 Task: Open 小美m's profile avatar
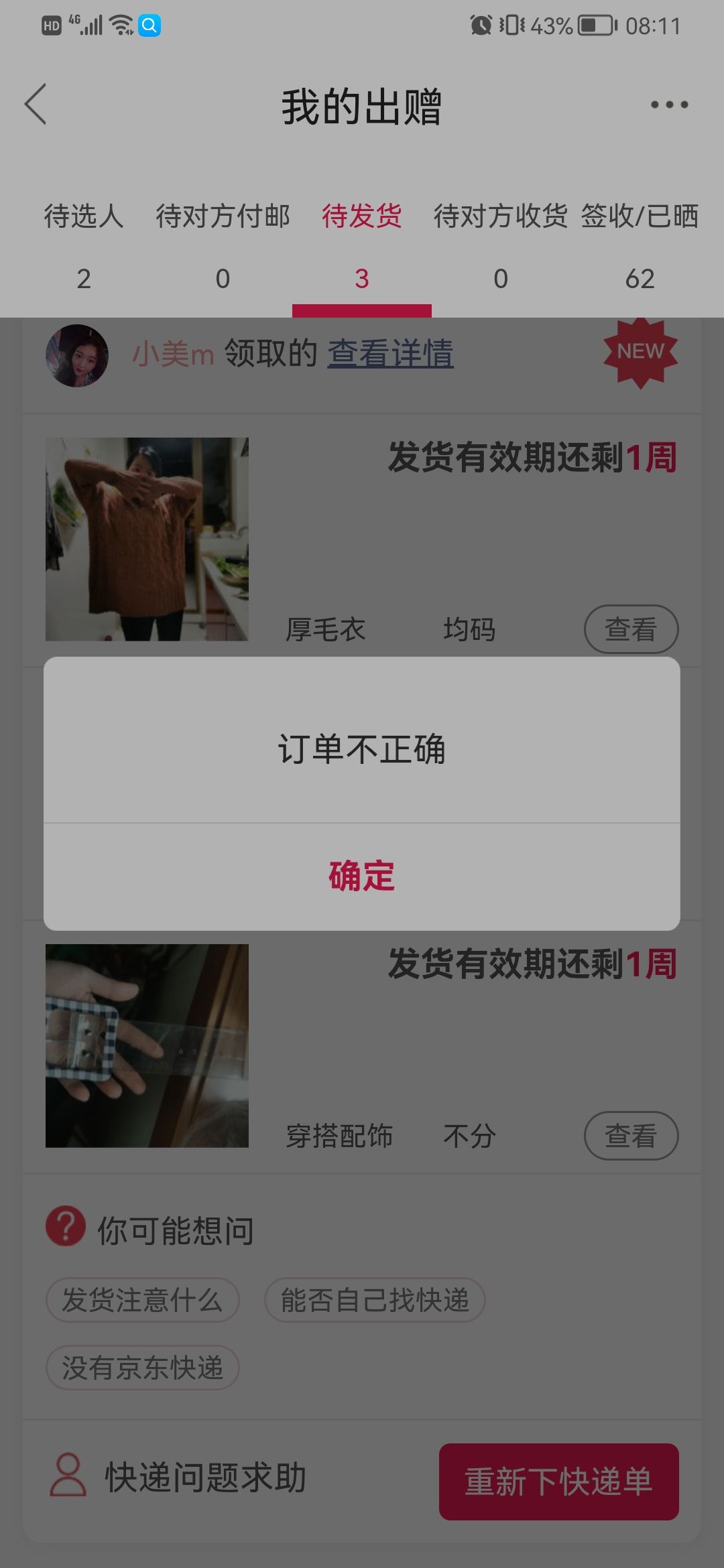point(77,356)
